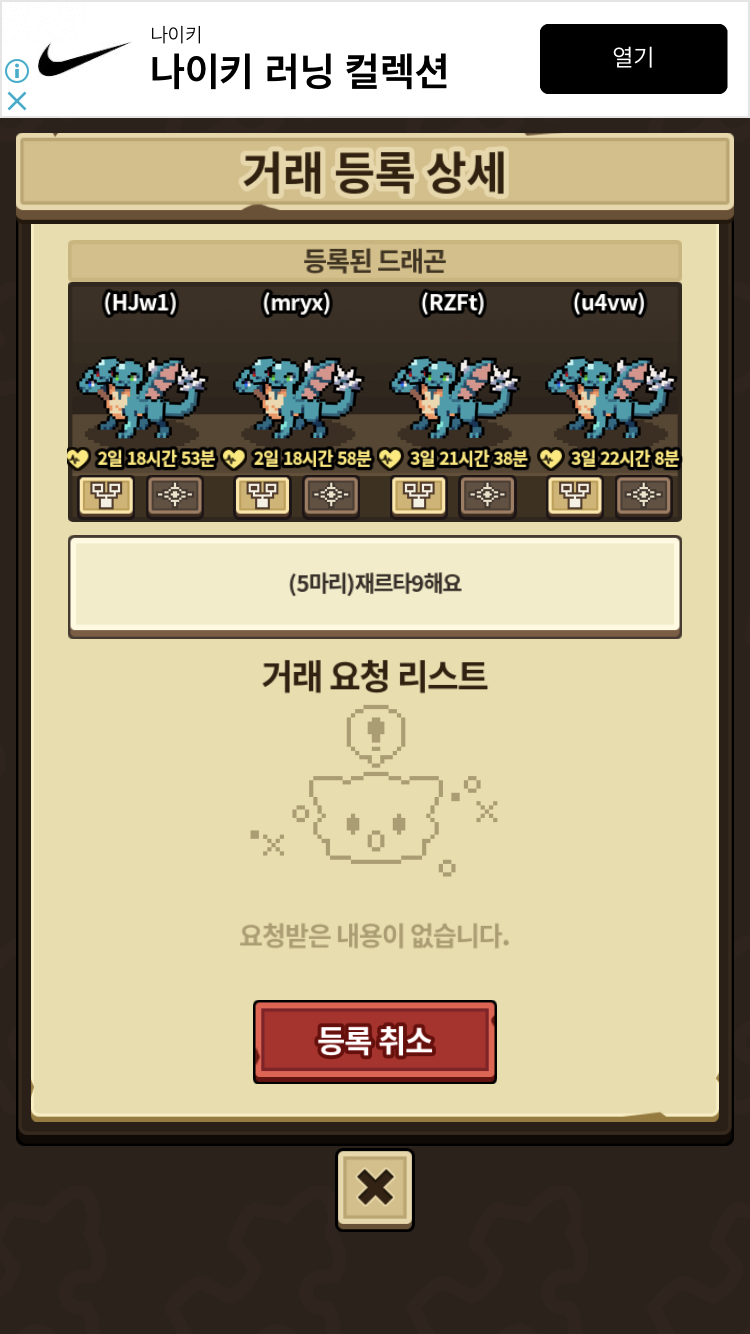Cancel the trade registration (등록 취소)
The width and height of the screenshot is (750, 1334).
[x=375, y=1041]
